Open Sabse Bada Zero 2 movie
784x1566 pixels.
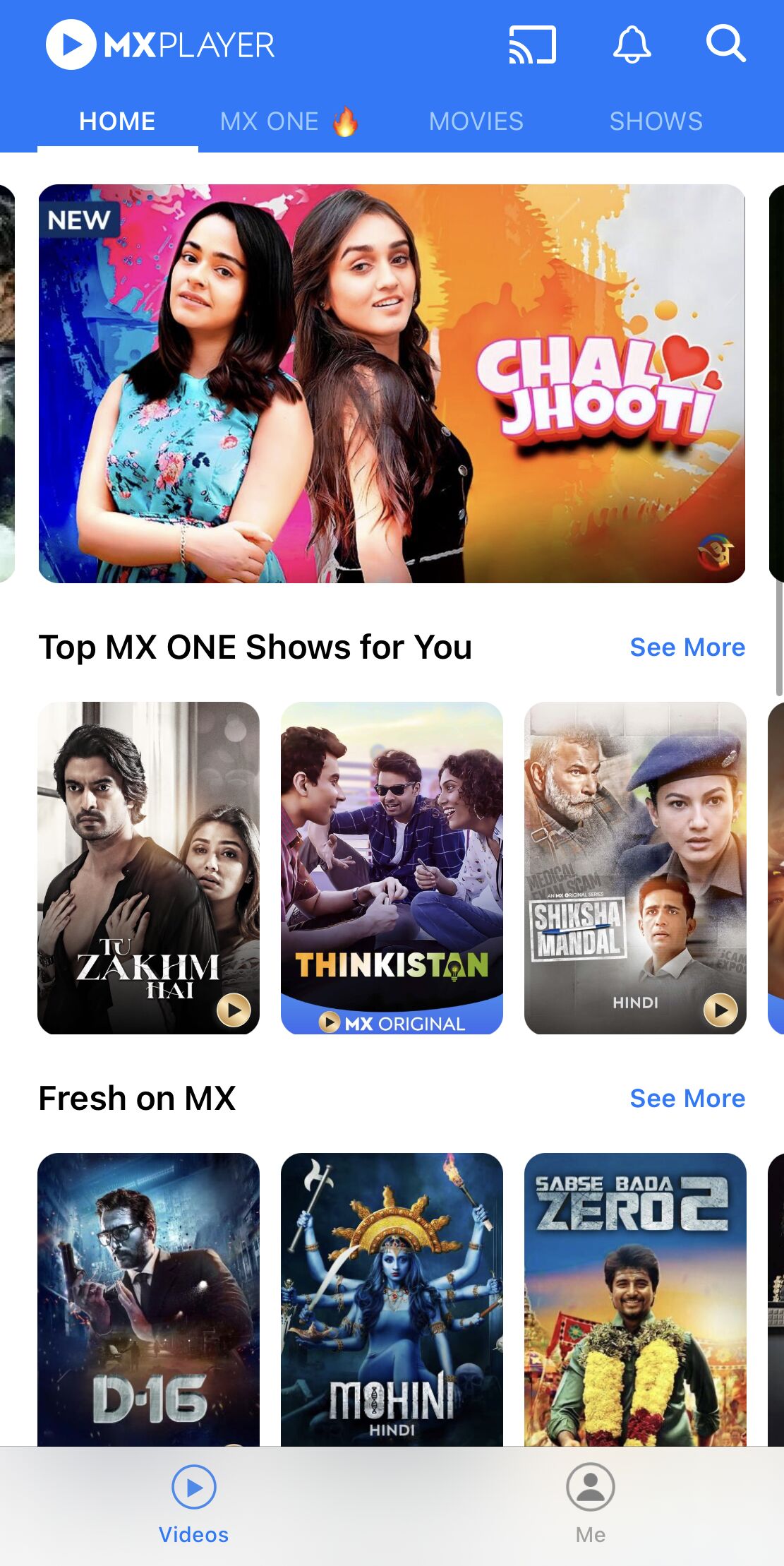(x=635, y=1299)
